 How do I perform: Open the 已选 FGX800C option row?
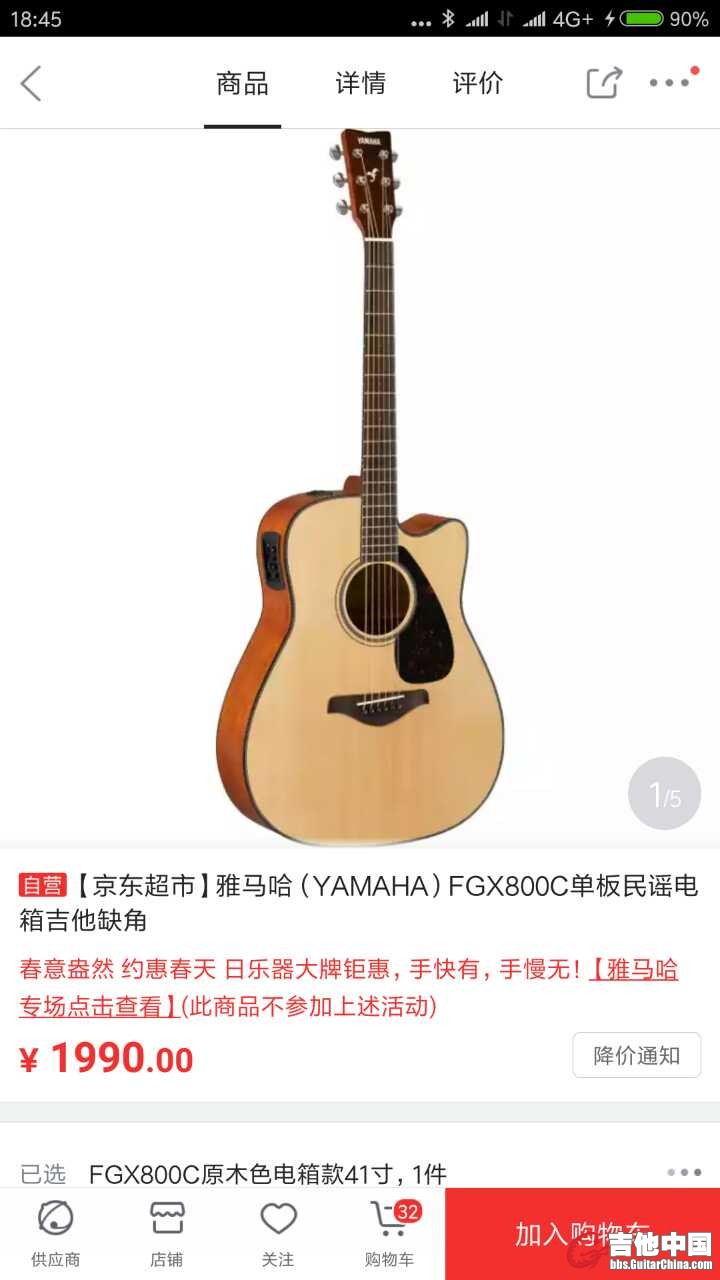click(360, 1172)
